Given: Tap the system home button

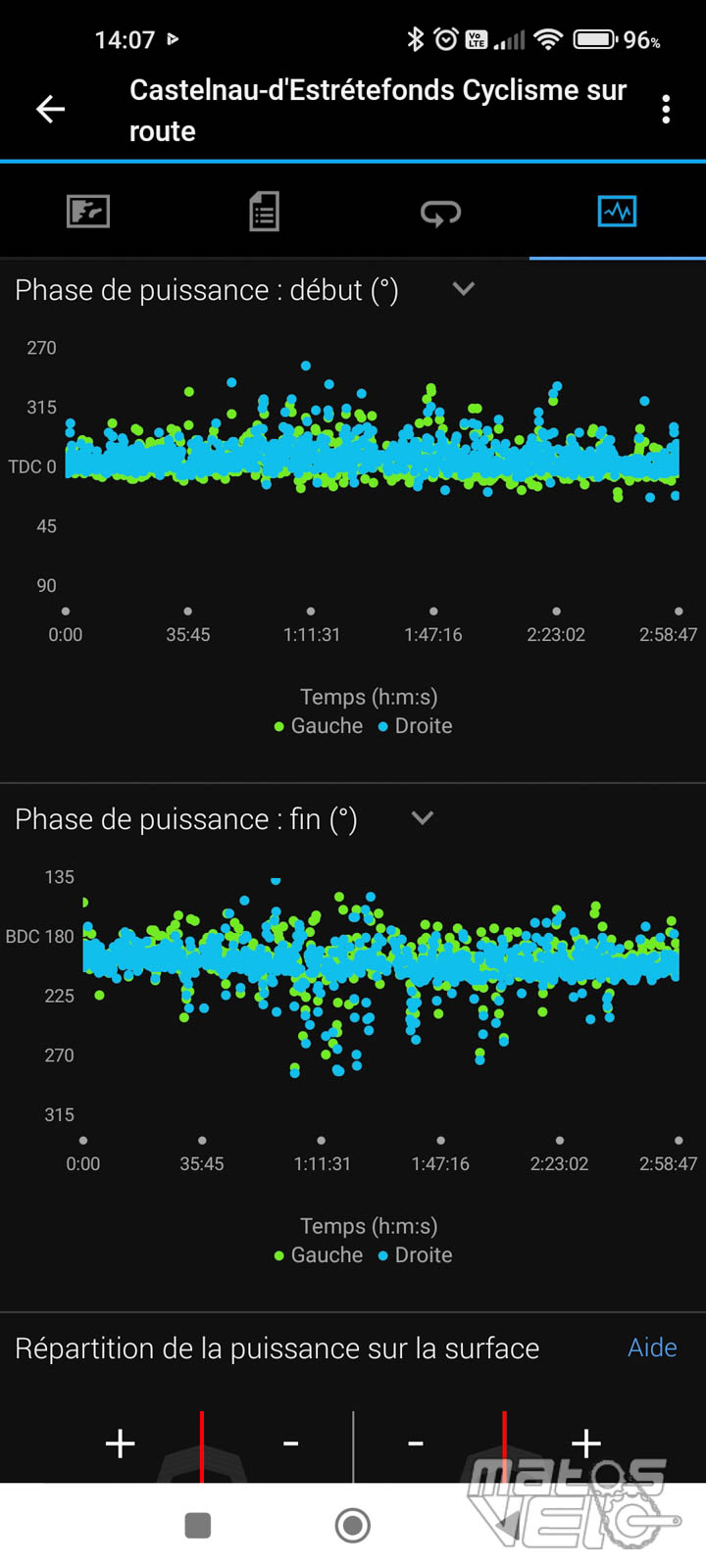Looking at the screenshot, I should point(353,1525).
